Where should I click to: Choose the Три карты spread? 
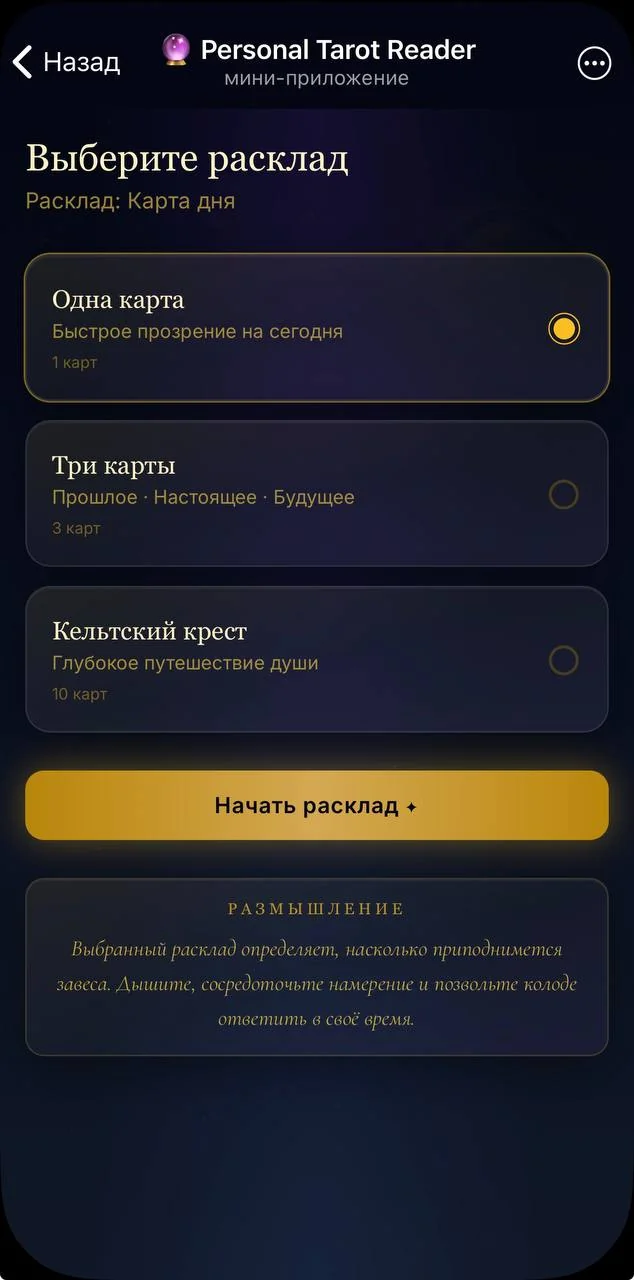[317, 494]
